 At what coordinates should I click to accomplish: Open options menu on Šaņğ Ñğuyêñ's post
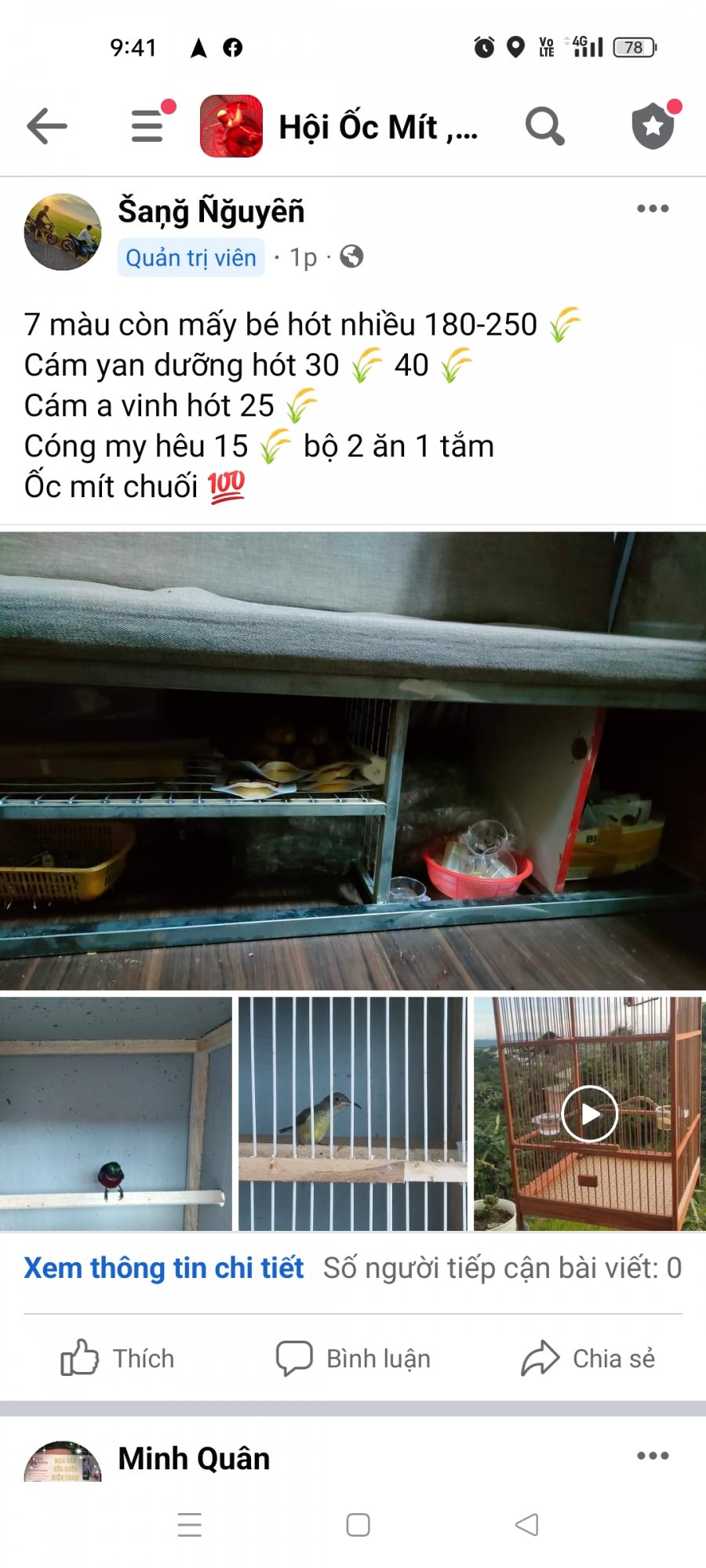652,209
